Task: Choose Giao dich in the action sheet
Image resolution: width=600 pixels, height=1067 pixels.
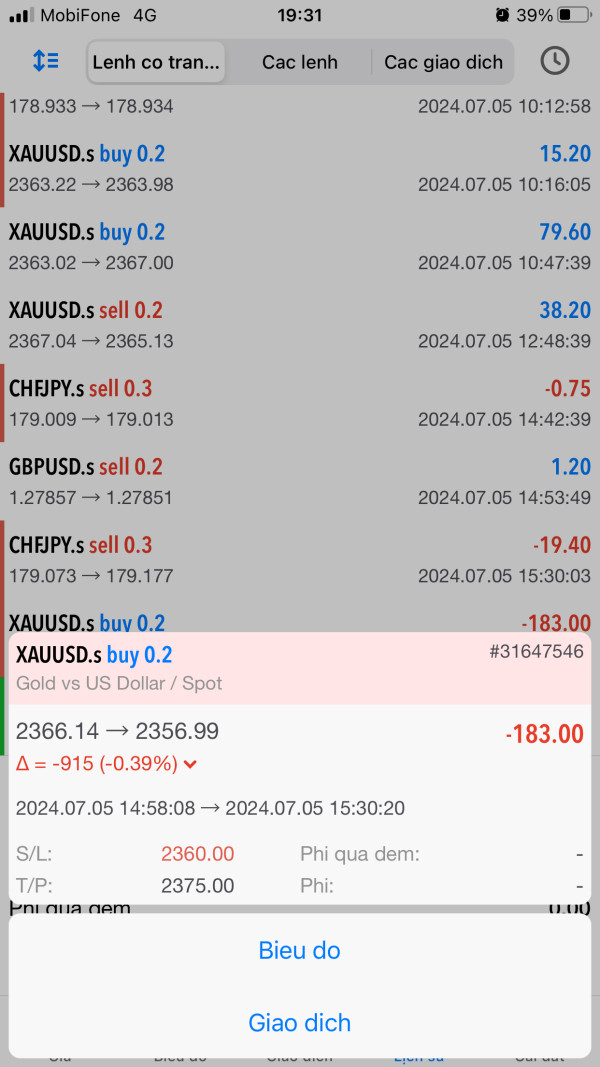Action: coord(299,1023)
